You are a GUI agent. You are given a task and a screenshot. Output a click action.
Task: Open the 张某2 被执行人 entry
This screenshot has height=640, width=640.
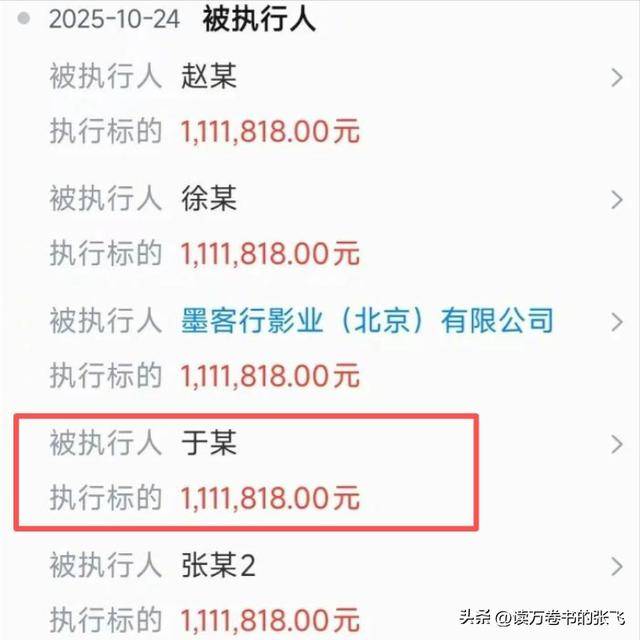coord(219,566)
